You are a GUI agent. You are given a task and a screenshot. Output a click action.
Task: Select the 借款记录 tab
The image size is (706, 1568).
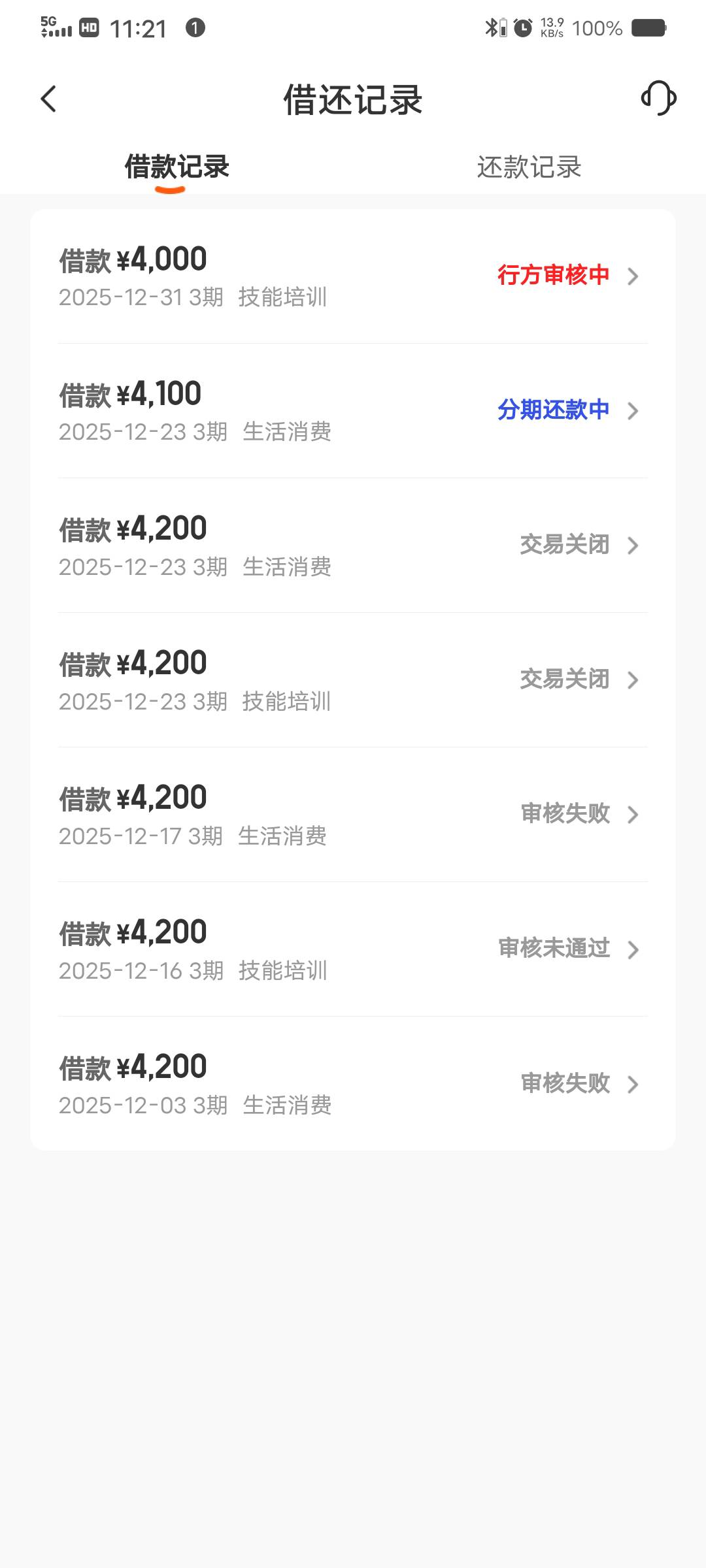(x=176, y=167)
